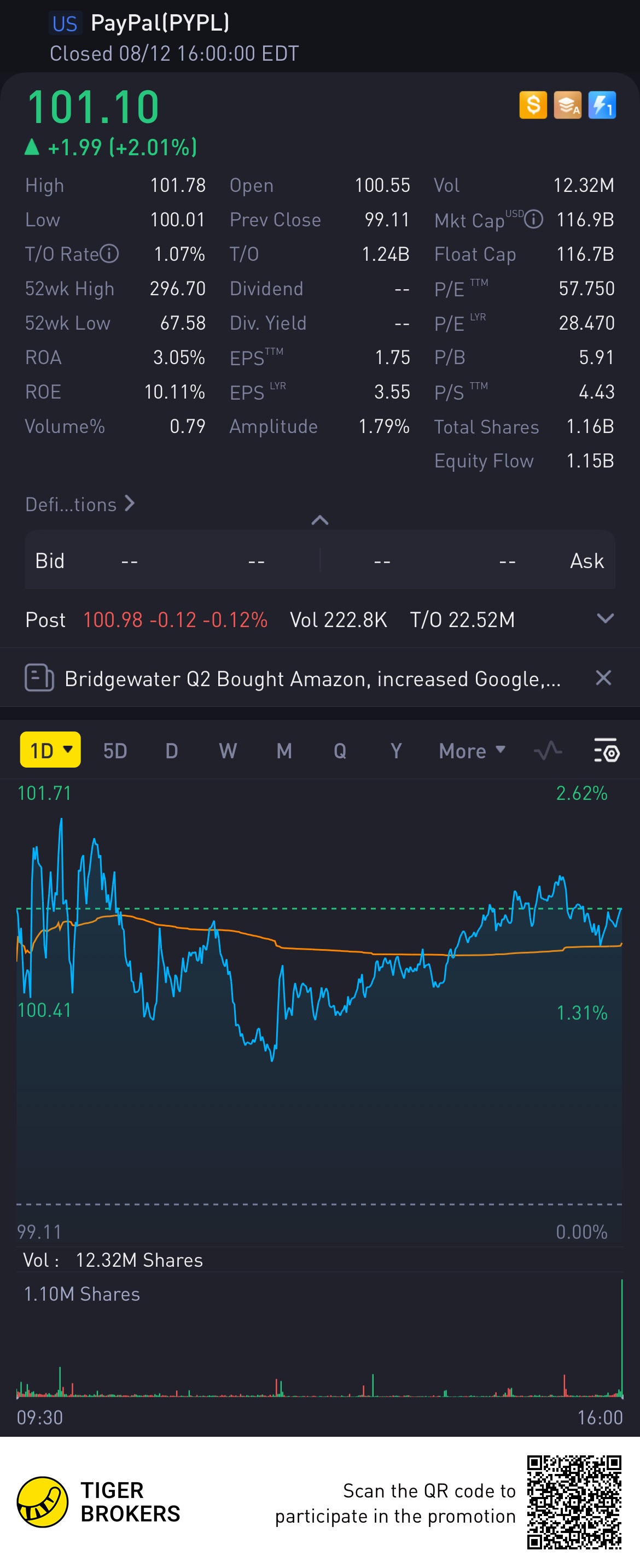Switch to the quarterly Q chart
The width and height of the screenshot is (640, 1568).
click(340, 751)
